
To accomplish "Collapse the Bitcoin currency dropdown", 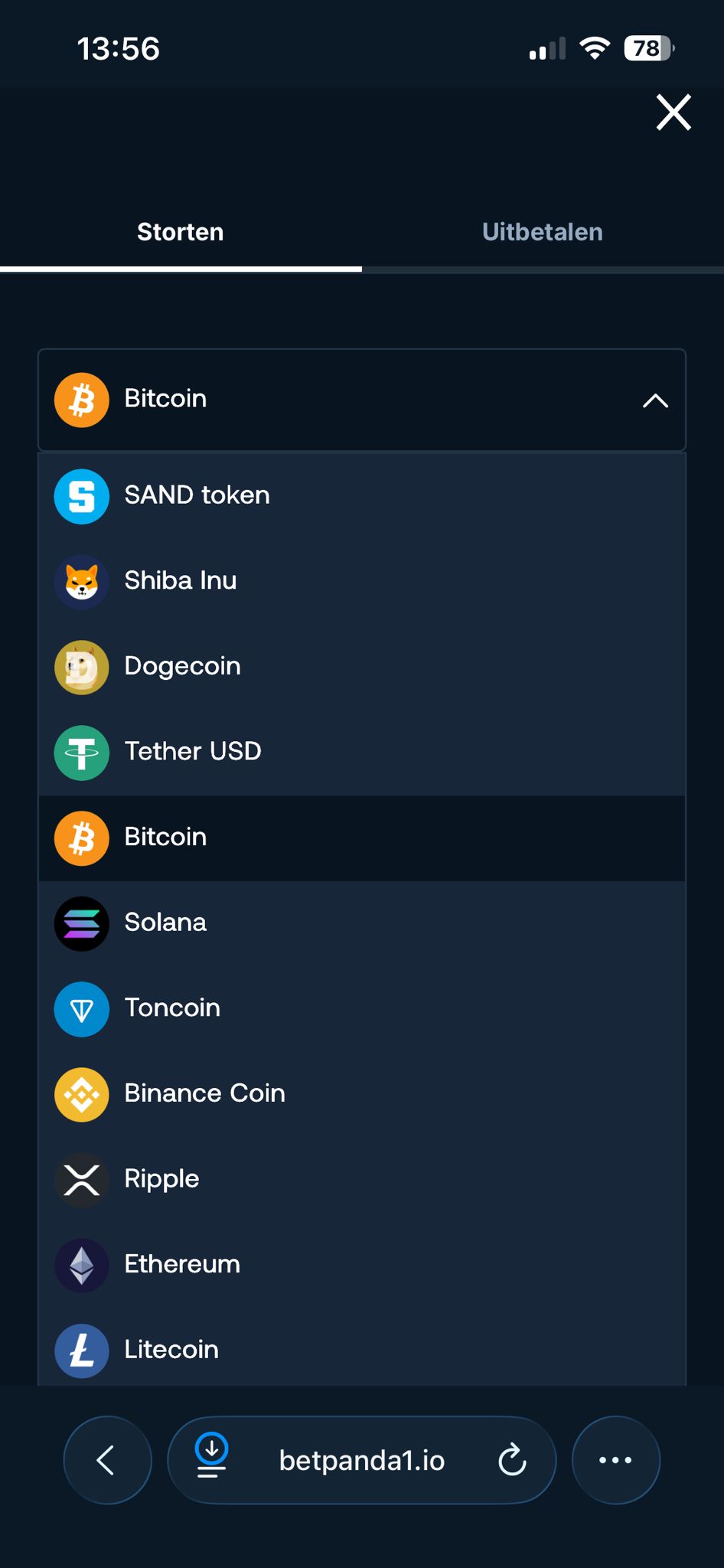I will 656,400.
